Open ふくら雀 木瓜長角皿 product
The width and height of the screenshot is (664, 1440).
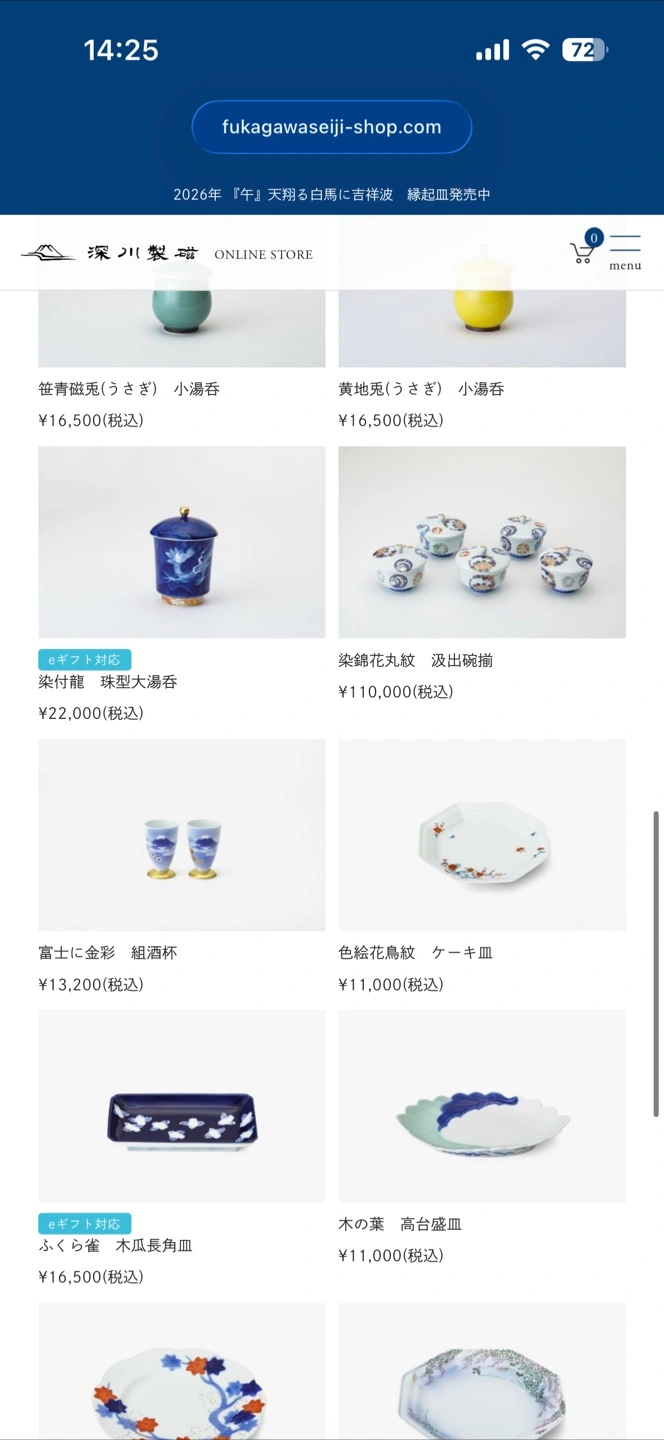pyautogui.click(x=181, y=1106)
